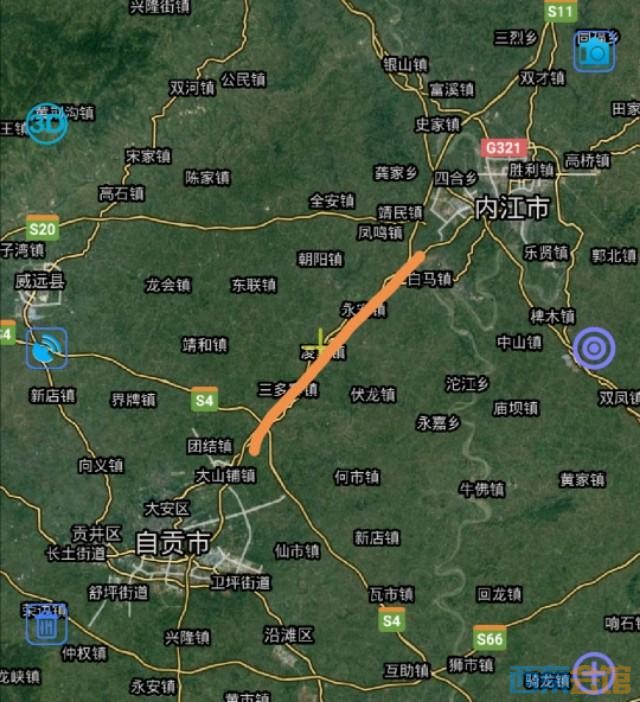The width and height of the screenshot is (640, 702).
Task: Tap the trash bin icon
Action: click(46, 624)
